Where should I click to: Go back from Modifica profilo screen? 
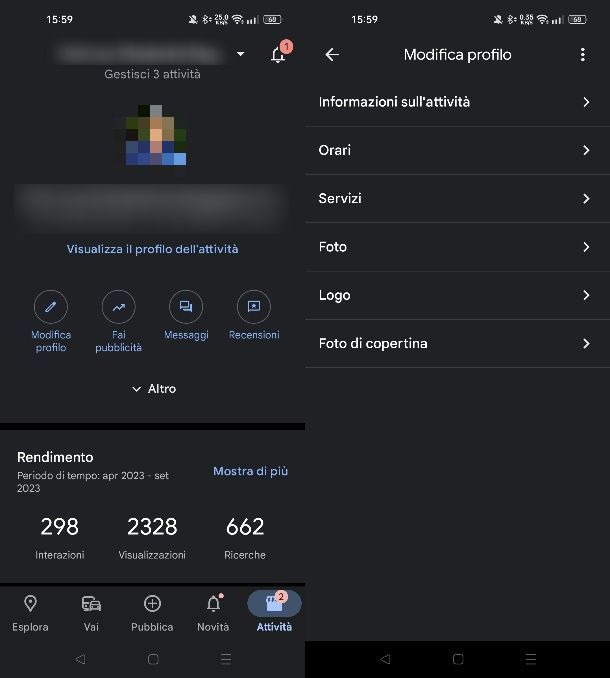click(332, 55)
